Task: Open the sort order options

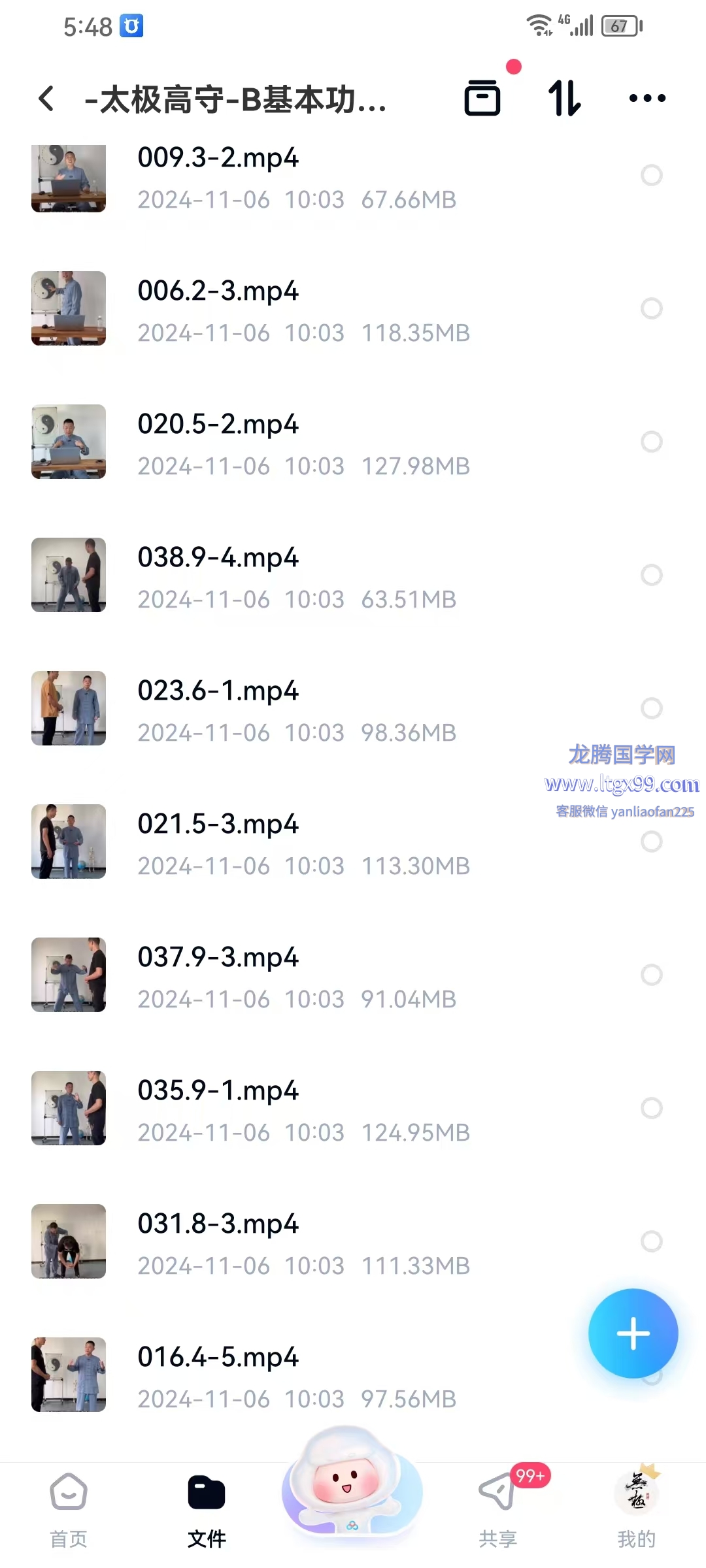Action: [564, 99]
